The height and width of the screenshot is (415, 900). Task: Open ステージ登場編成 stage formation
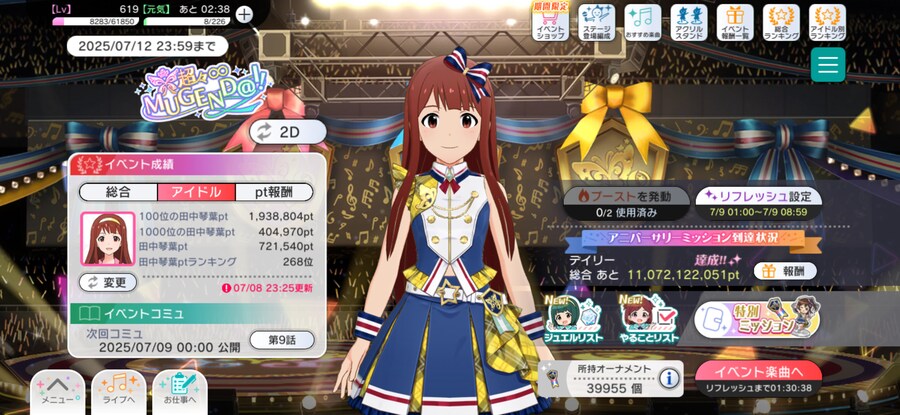597,20
